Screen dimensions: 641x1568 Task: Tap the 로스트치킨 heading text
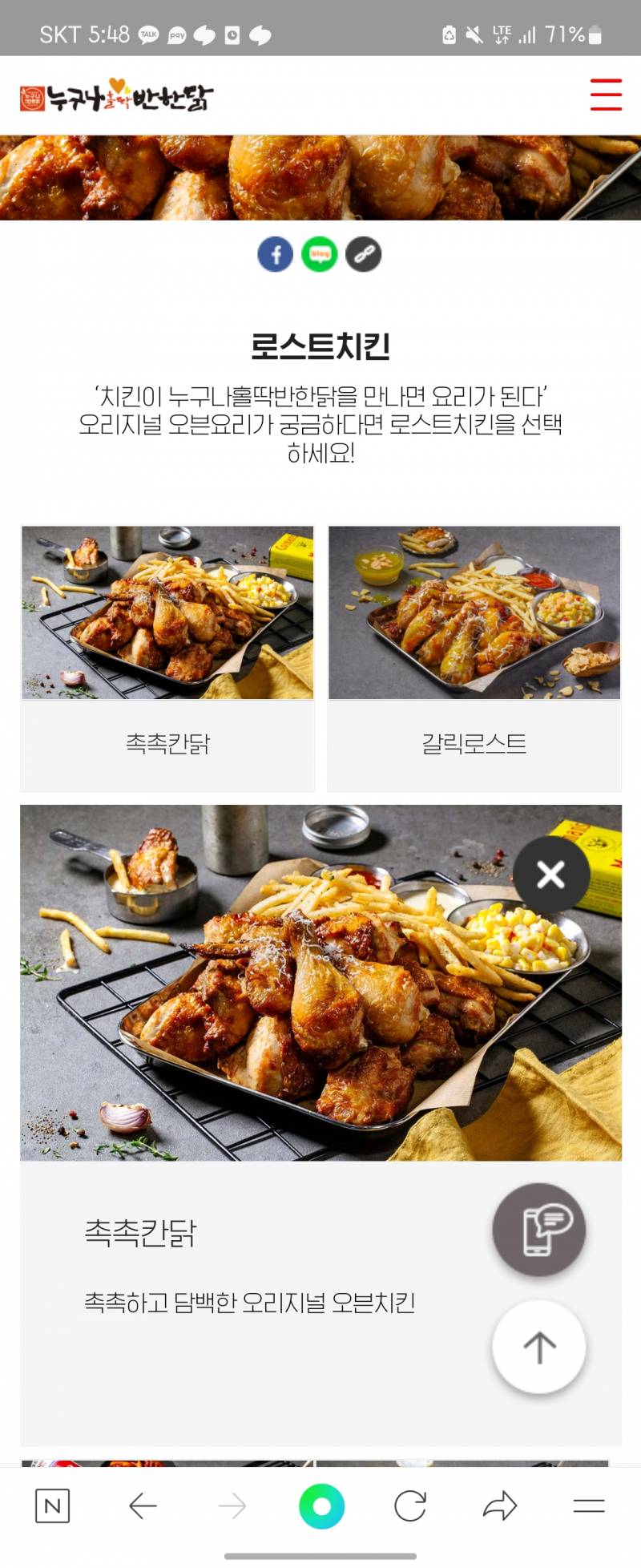click(x=320, y=346)
